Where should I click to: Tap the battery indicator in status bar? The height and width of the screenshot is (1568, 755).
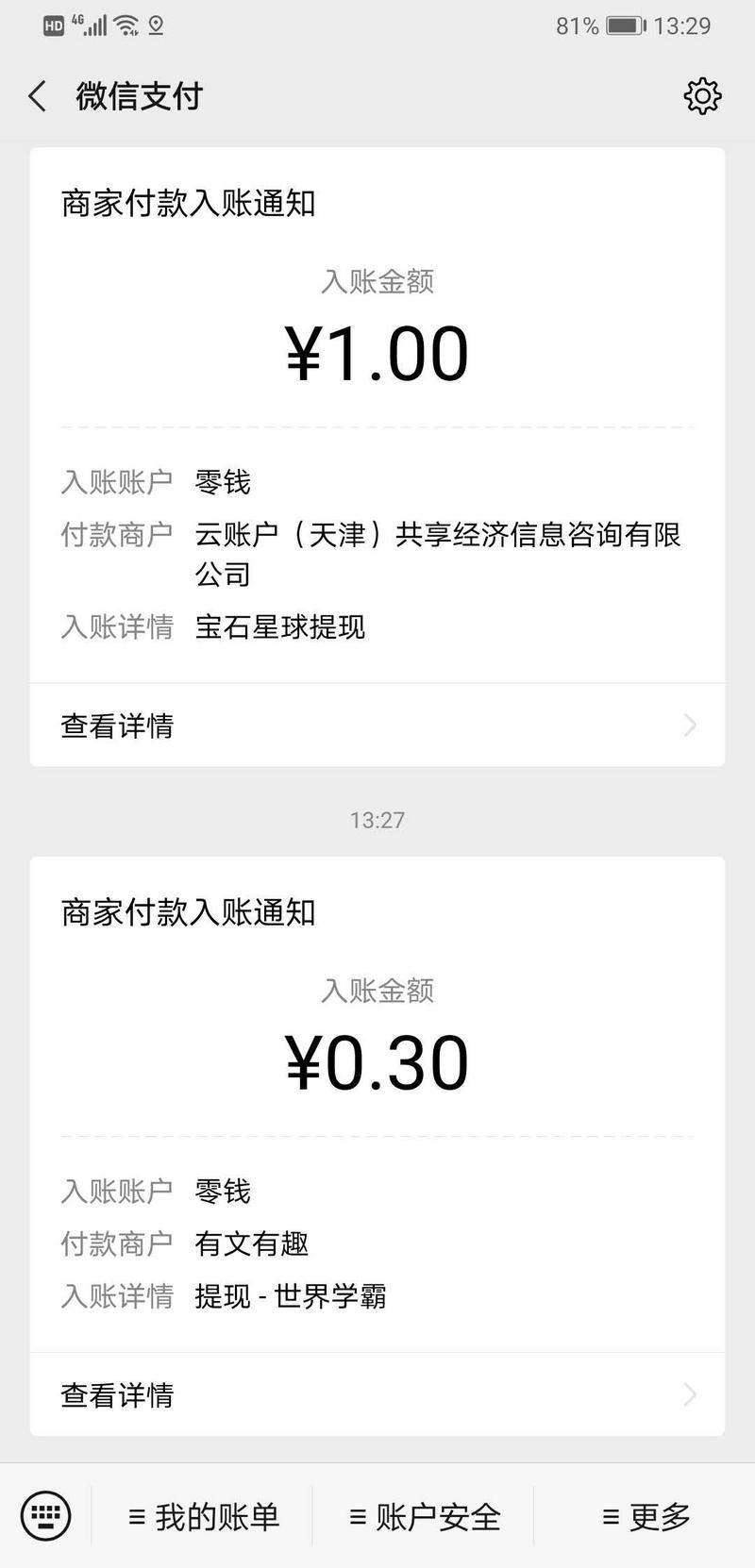(627, 25)
